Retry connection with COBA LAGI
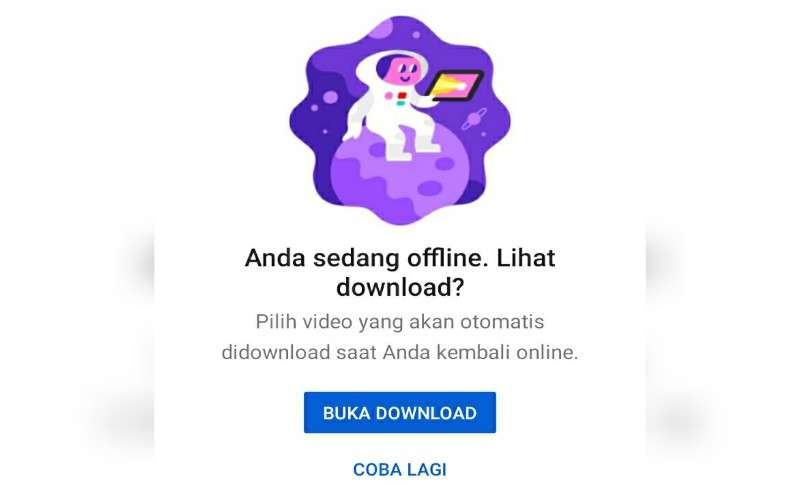The height and width of the screenshot is (500, 800). [x=399, y=469]
